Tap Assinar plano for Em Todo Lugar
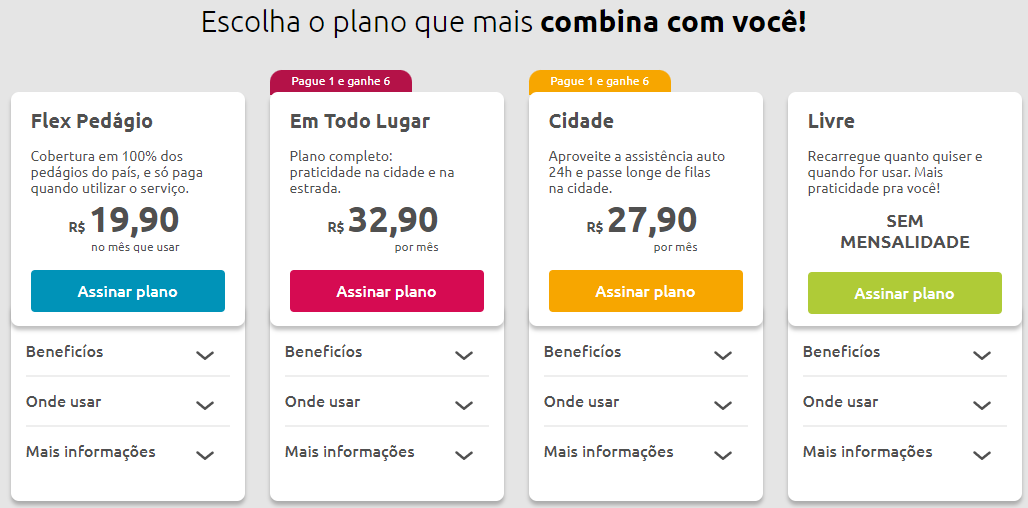 [x=386, y=291]
